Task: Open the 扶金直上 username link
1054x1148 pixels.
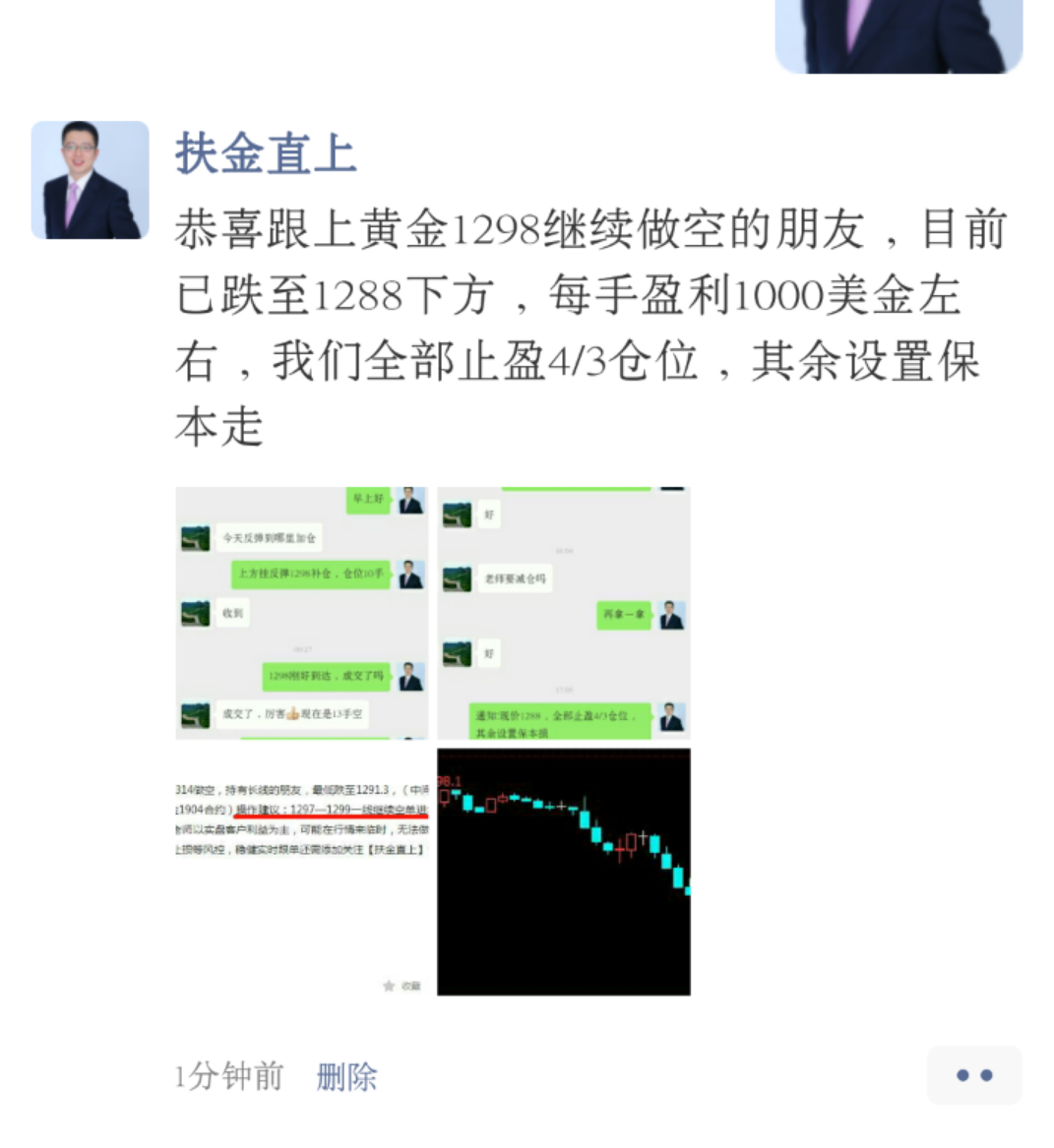Action: pos(265,154)
